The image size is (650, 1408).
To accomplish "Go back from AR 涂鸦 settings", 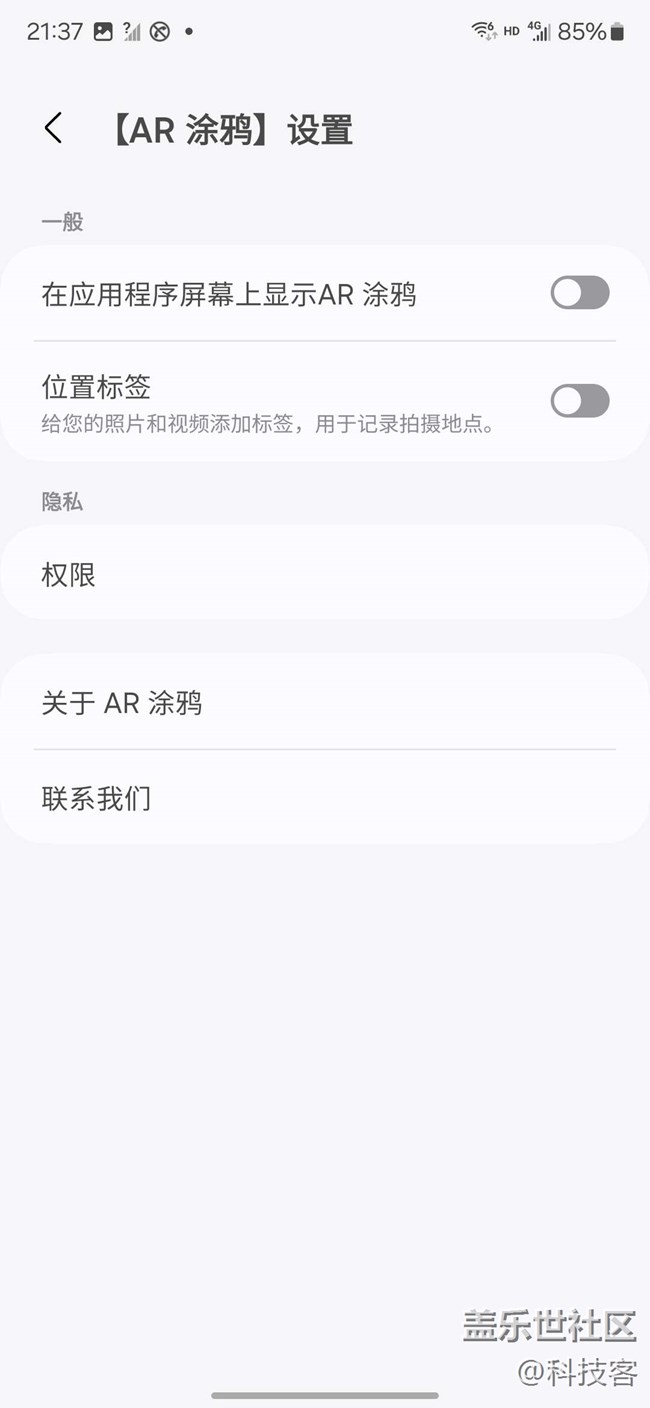I will pyautogui.click(x=54, y=129).
